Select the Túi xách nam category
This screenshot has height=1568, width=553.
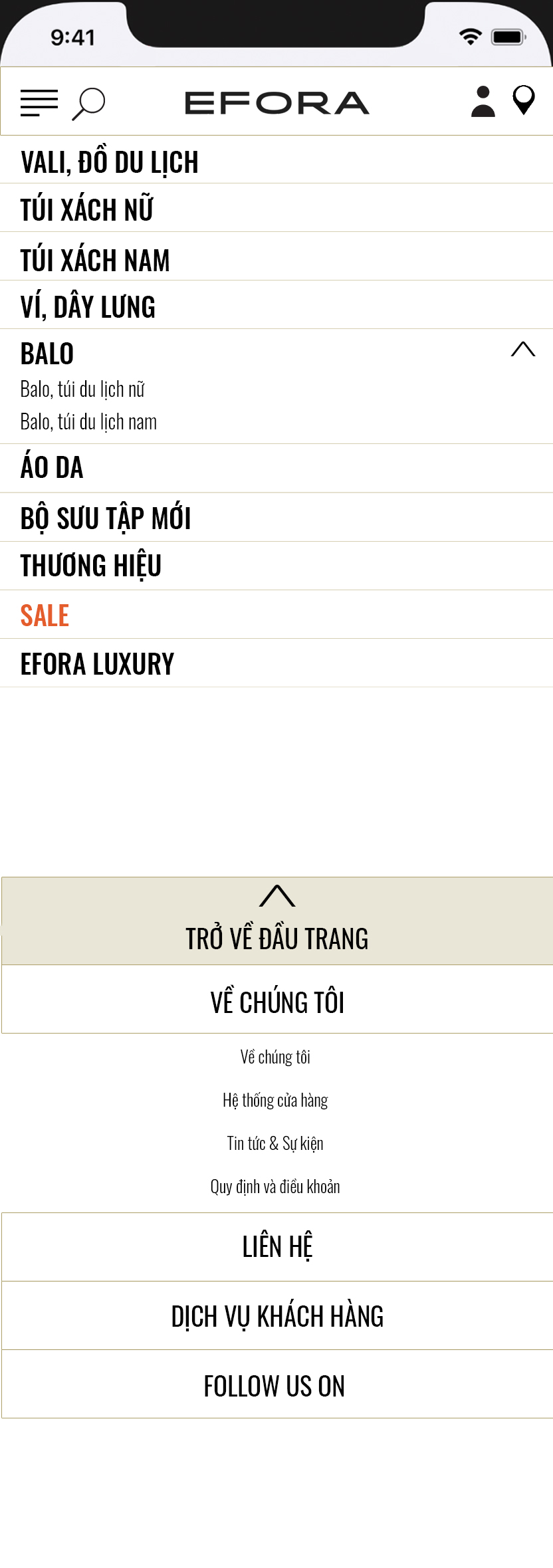(95, 259)
